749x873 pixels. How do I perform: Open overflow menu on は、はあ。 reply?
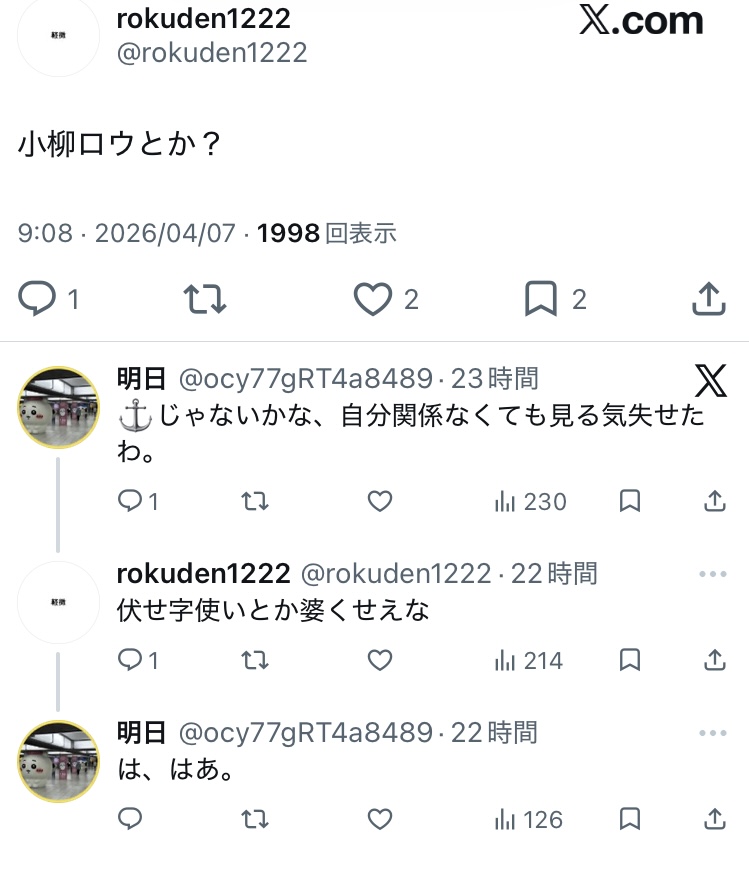coord(712,733)
